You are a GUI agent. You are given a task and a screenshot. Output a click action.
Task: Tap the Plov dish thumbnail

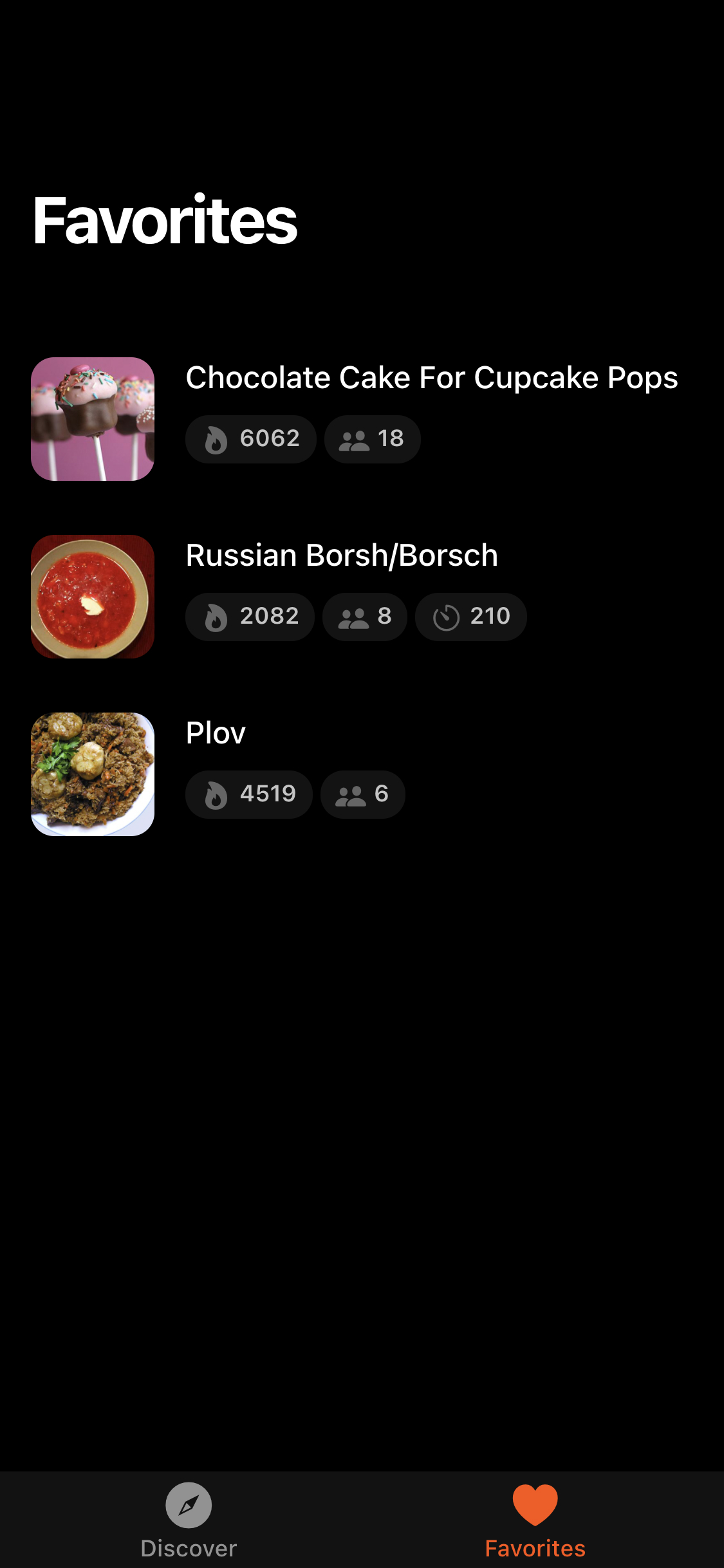point(93,773)
